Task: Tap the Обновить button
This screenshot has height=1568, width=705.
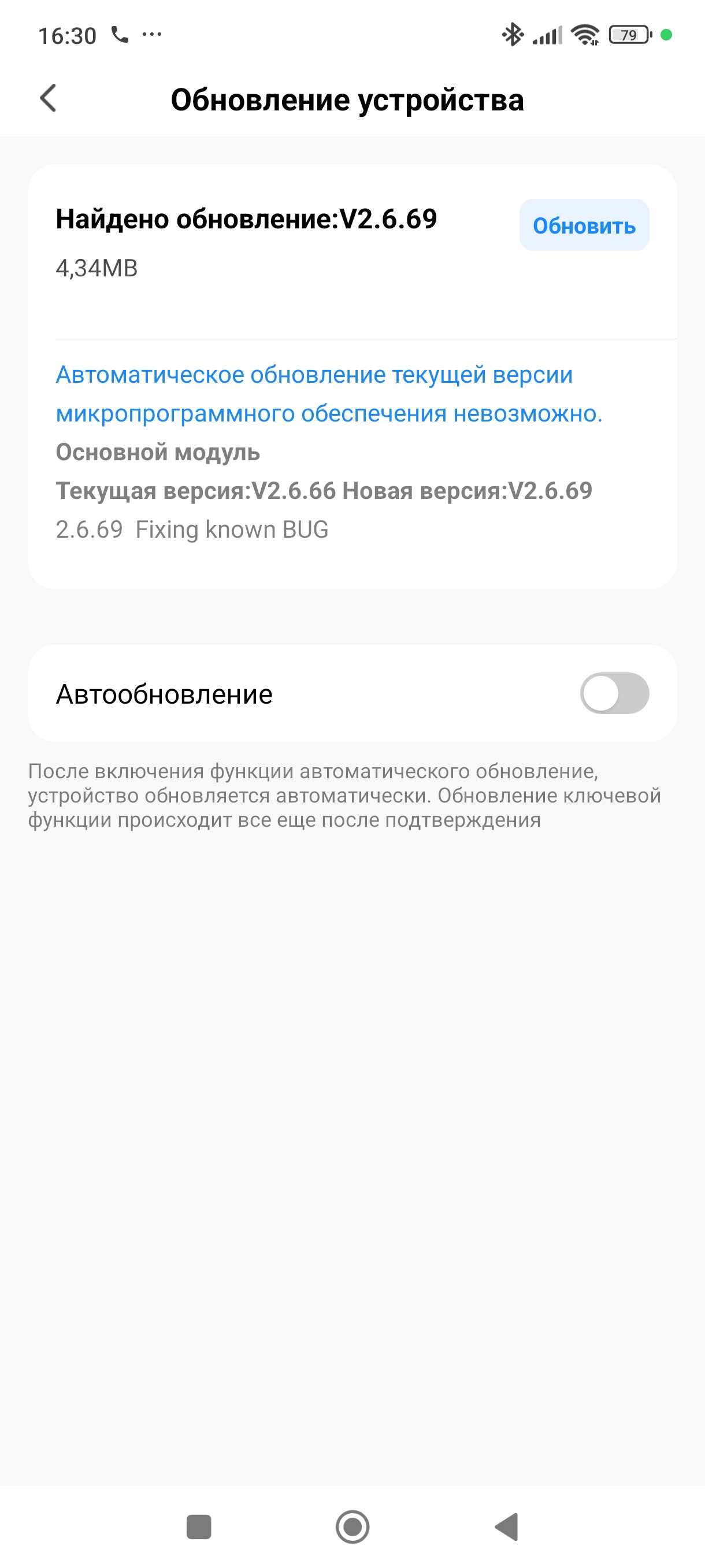Action: [583, 225]
